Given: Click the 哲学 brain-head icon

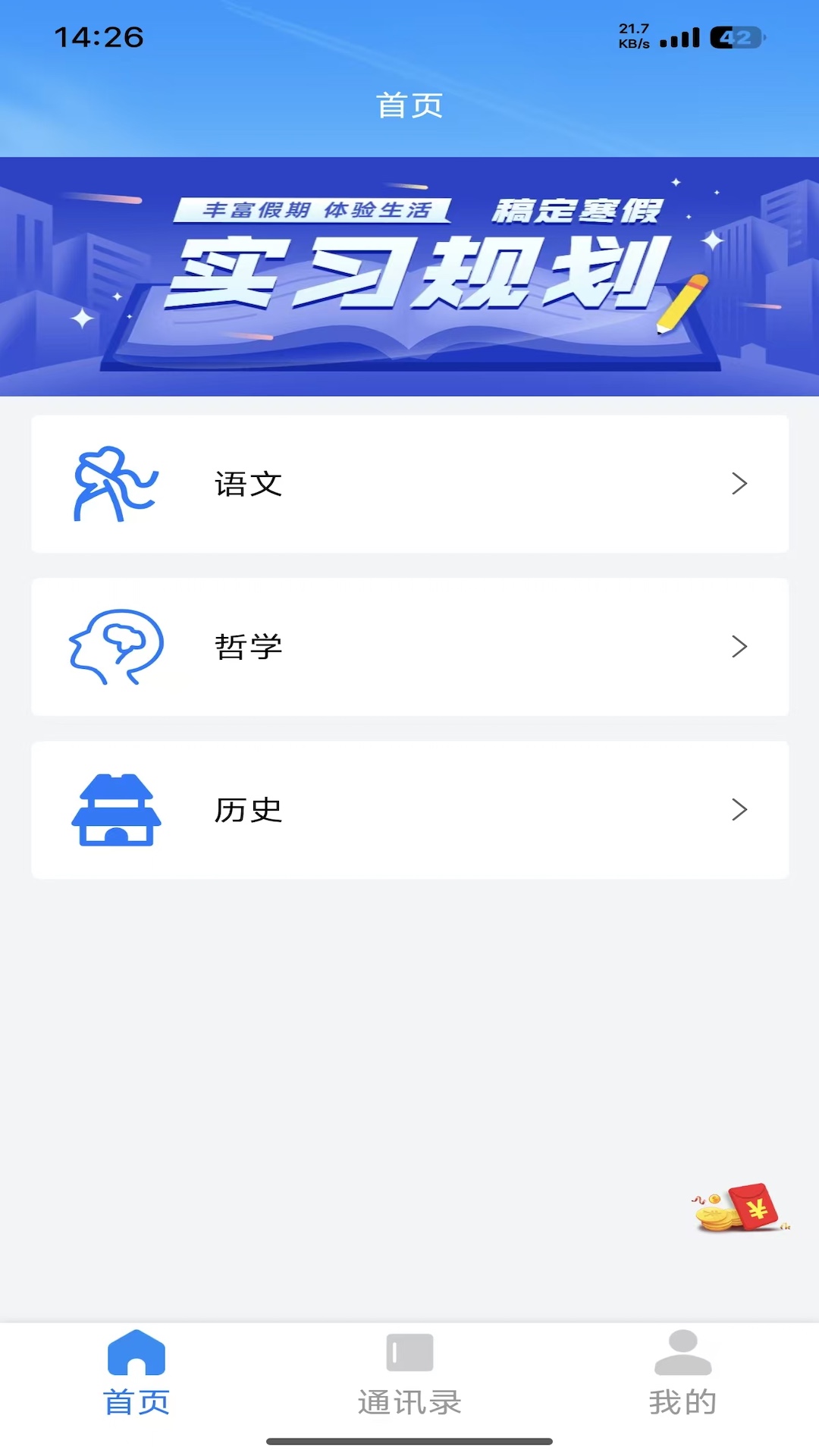Looking at the screenshot, I should 114,647.
